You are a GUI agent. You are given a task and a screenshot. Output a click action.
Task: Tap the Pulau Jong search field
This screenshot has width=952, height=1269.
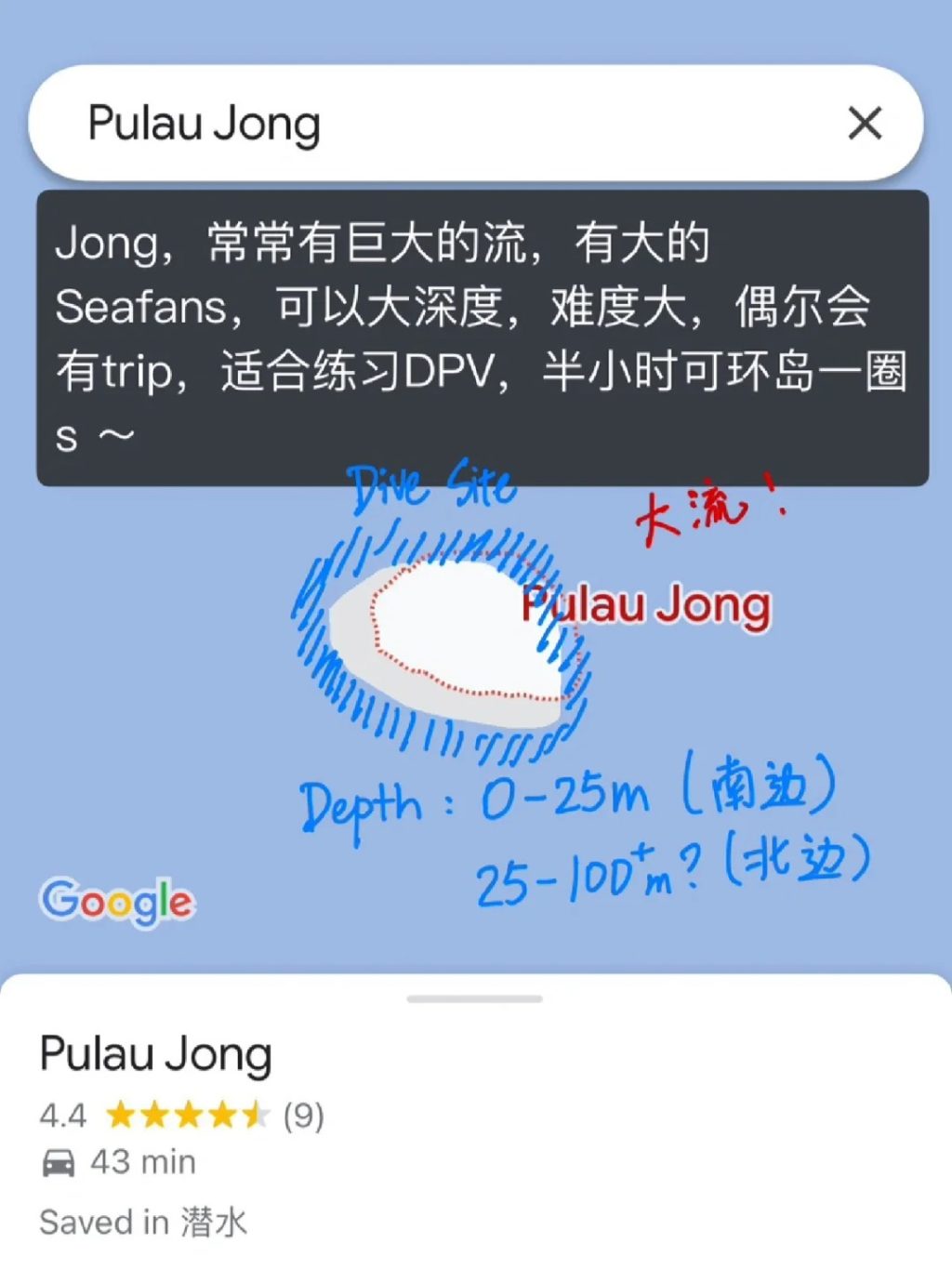click(x=418, y=123)
